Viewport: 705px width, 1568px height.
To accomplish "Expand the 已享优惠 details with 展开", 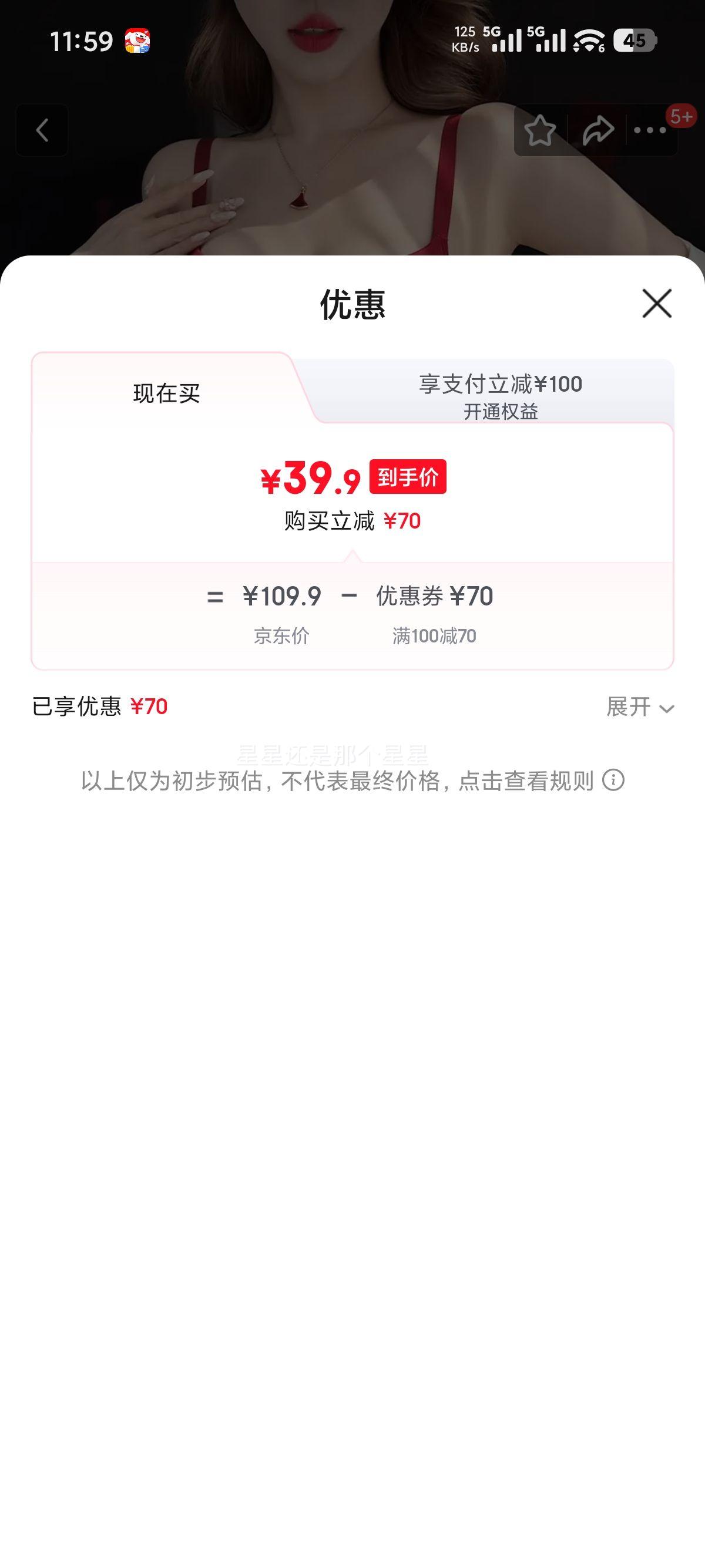I will 639,707.
